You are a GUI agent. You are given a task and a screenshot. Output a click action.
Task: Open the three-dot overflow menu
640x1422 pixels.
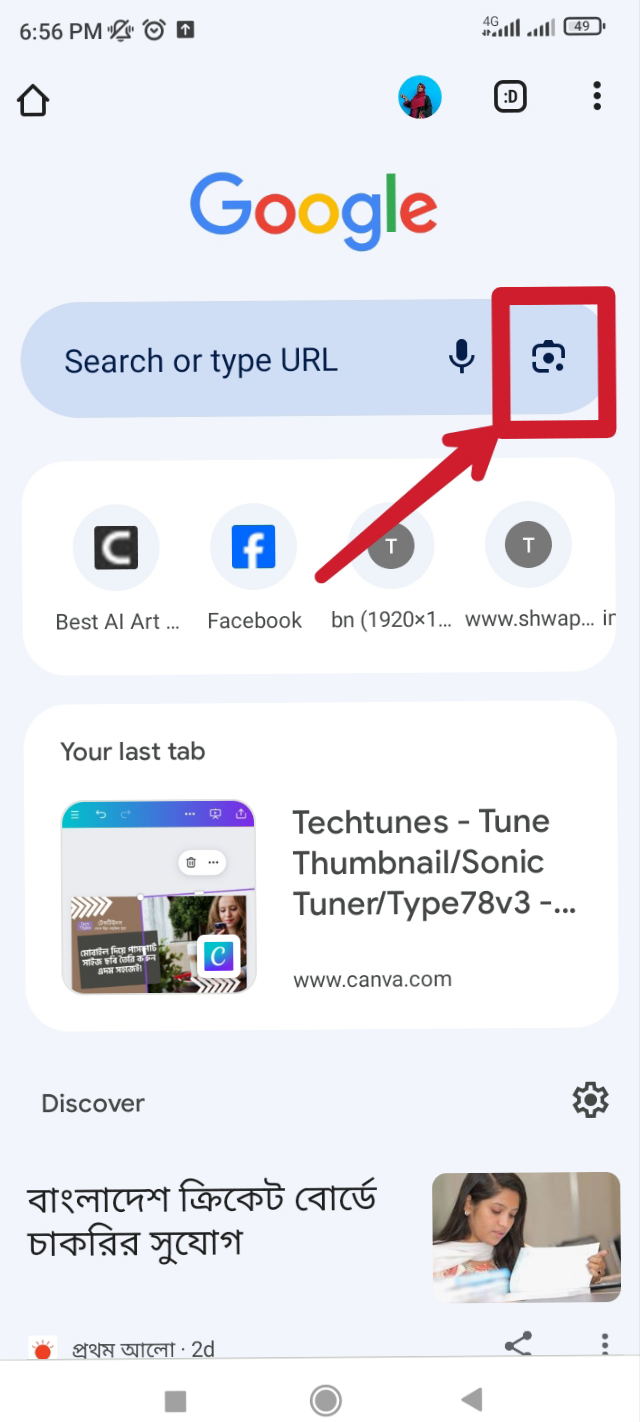[x=597, y=97]
